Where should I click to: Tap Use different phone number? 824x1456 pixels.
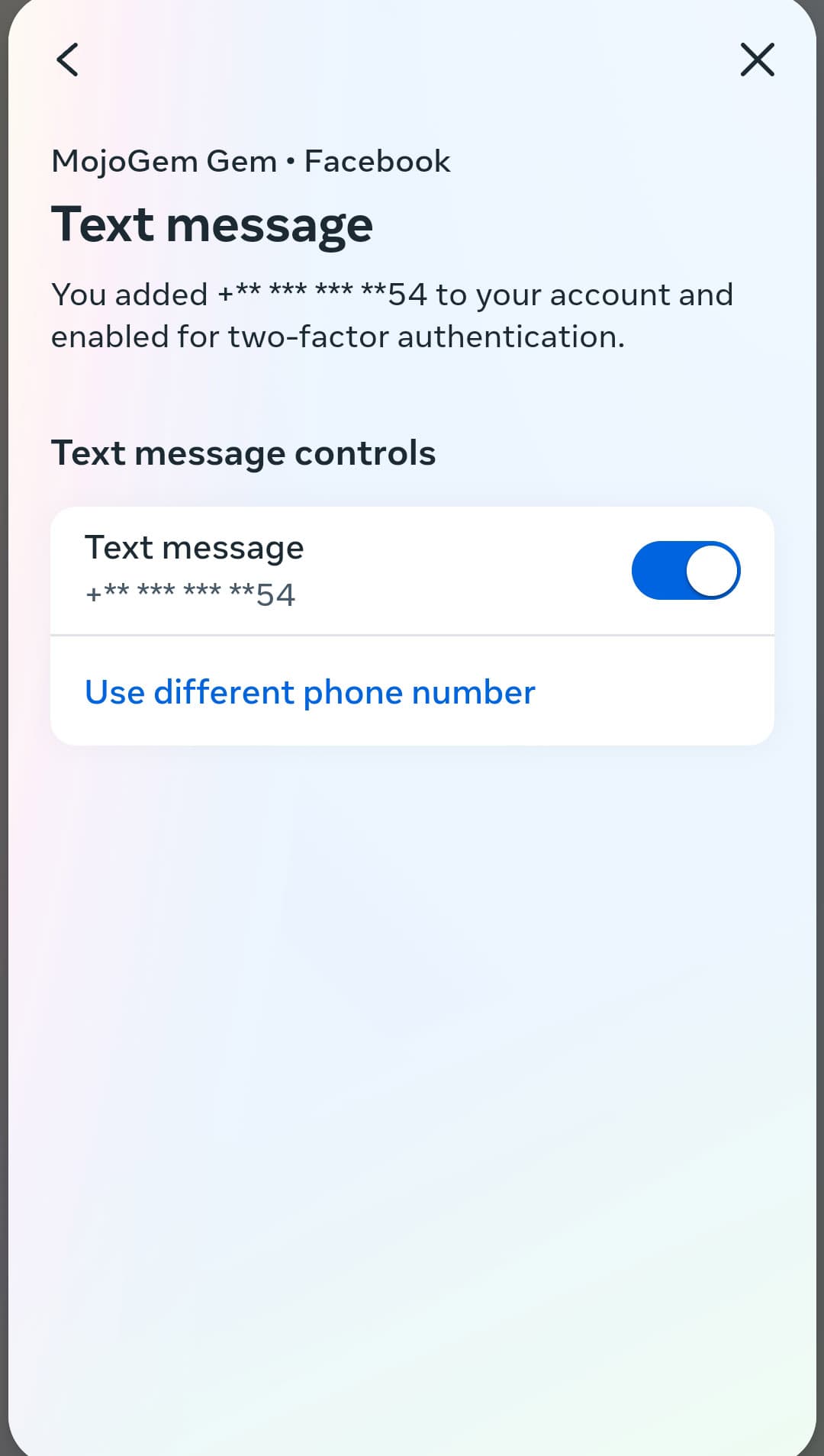(310, 692)
